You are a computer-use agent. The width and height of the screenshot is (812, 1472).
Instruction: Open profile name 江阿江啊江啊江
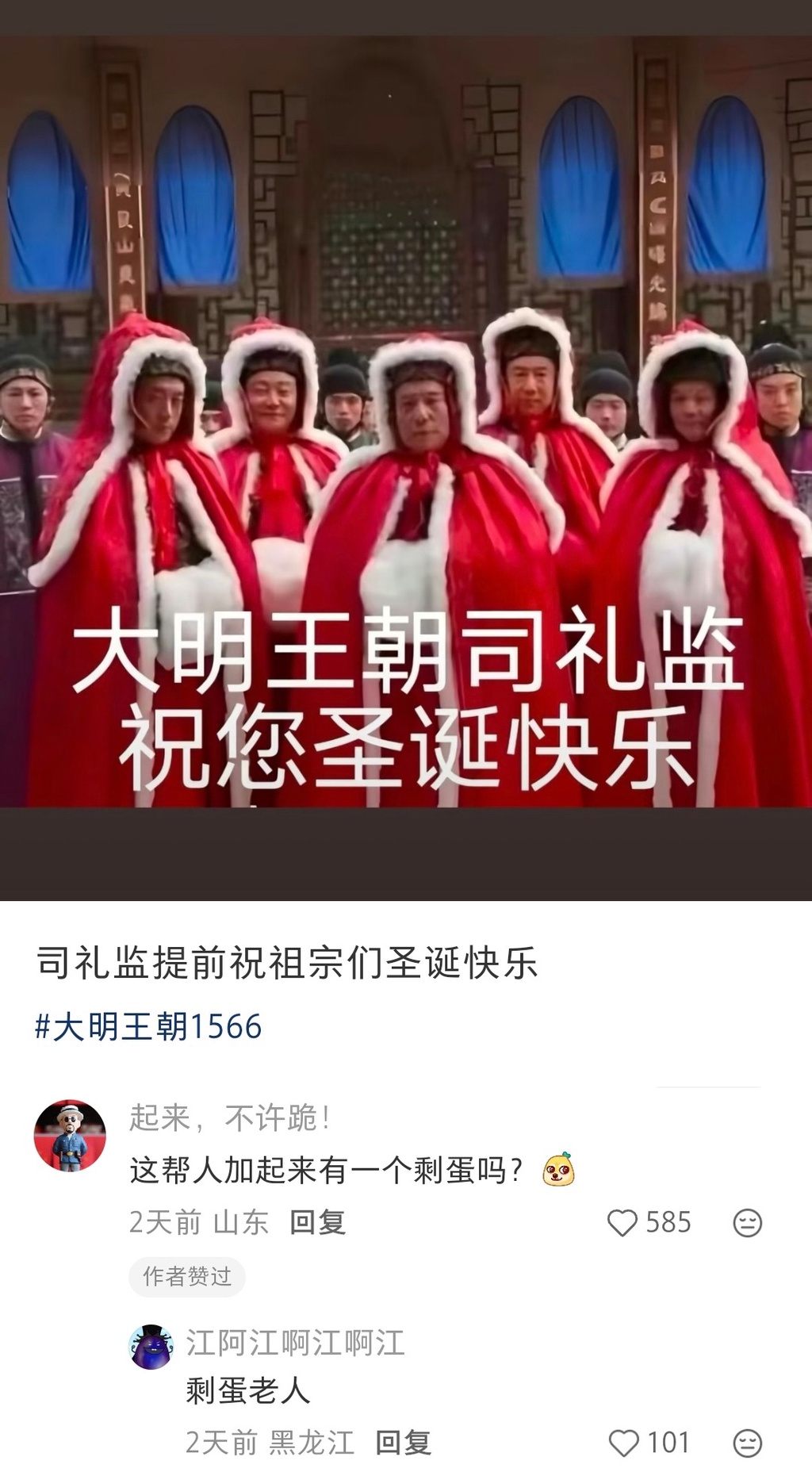295,1343
